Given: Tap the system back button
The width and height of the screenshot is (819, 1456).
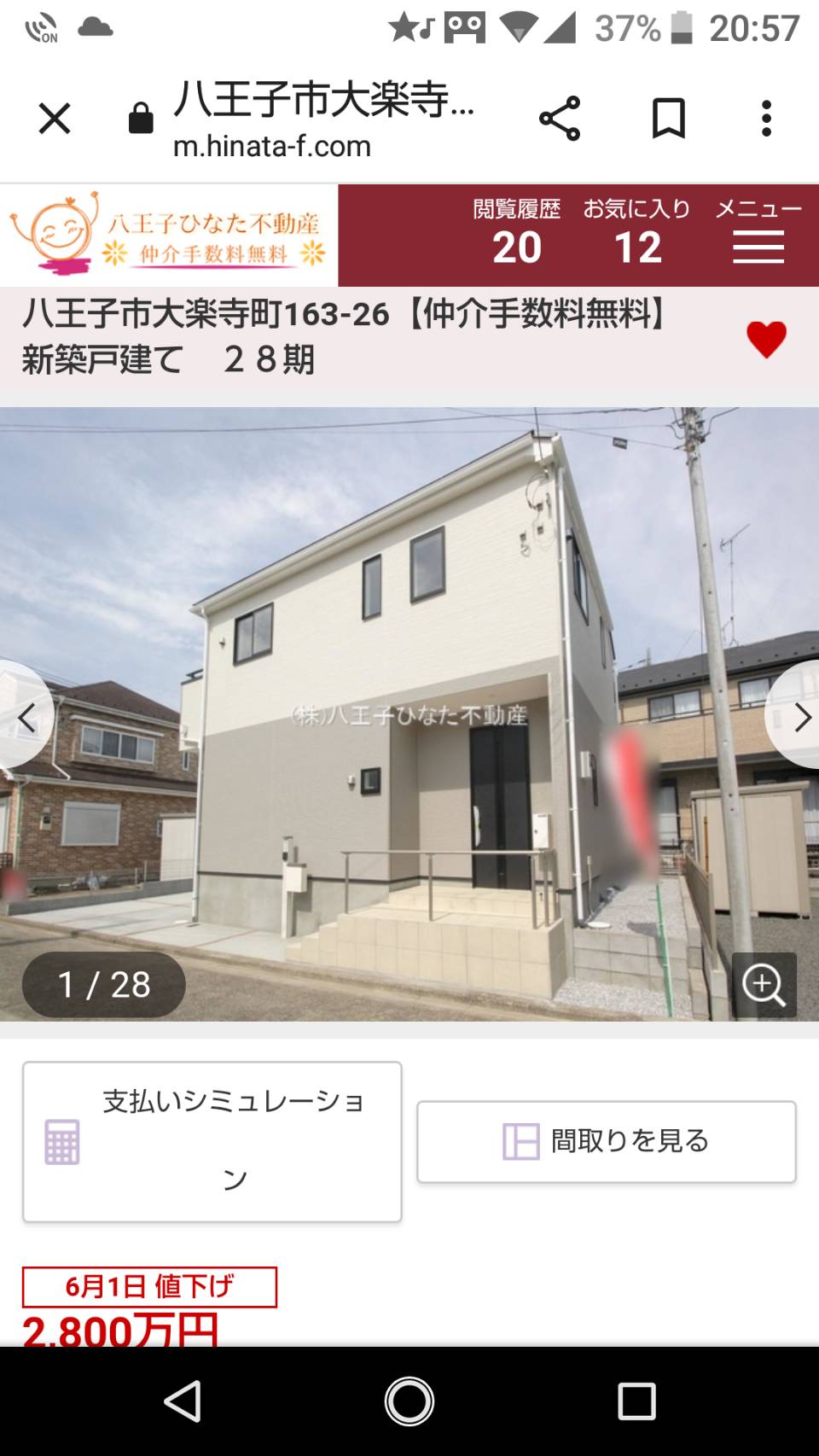Looking at the screenshot, I should coord(183,1401).
